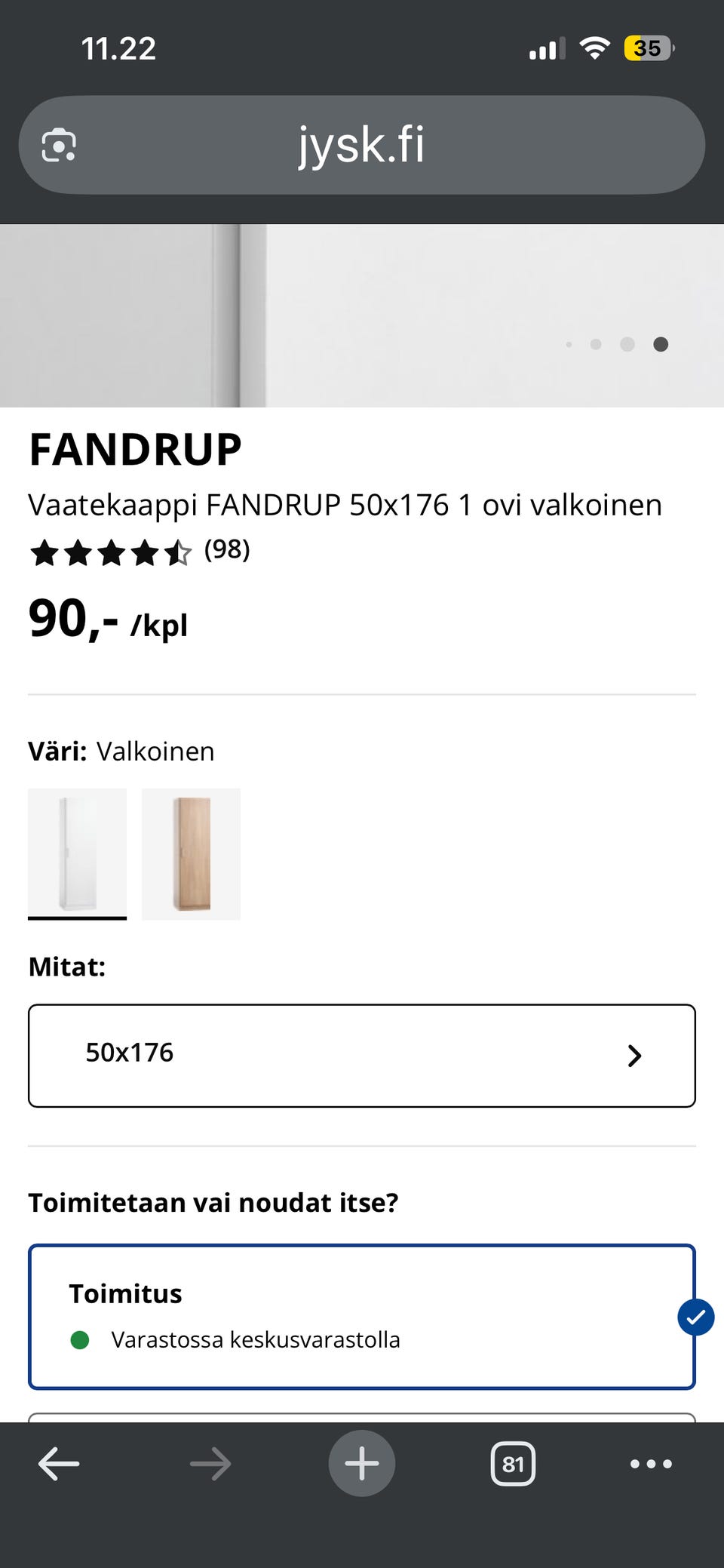Choose the oak wood colour option

pos(191,853)
